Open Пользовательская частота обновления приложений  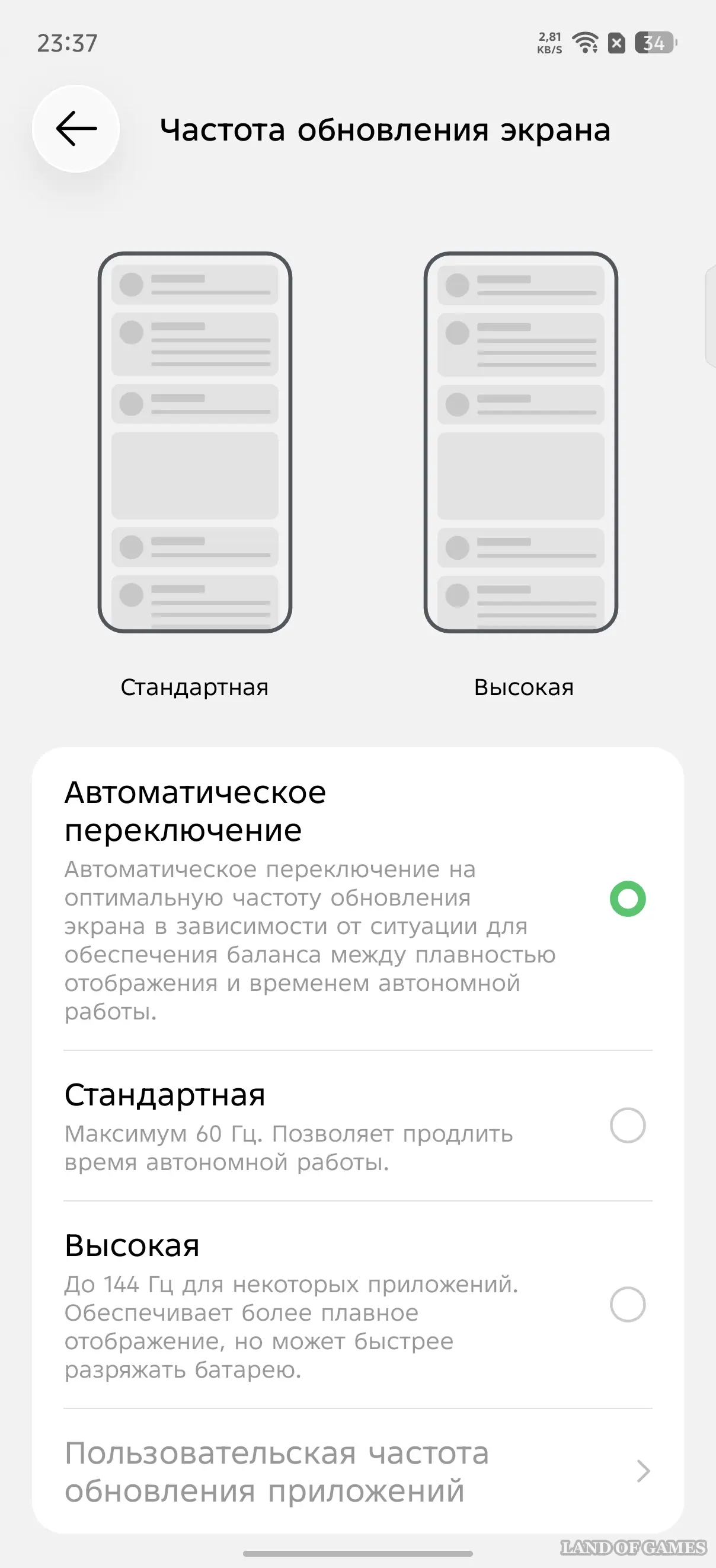click(357, 1471)
